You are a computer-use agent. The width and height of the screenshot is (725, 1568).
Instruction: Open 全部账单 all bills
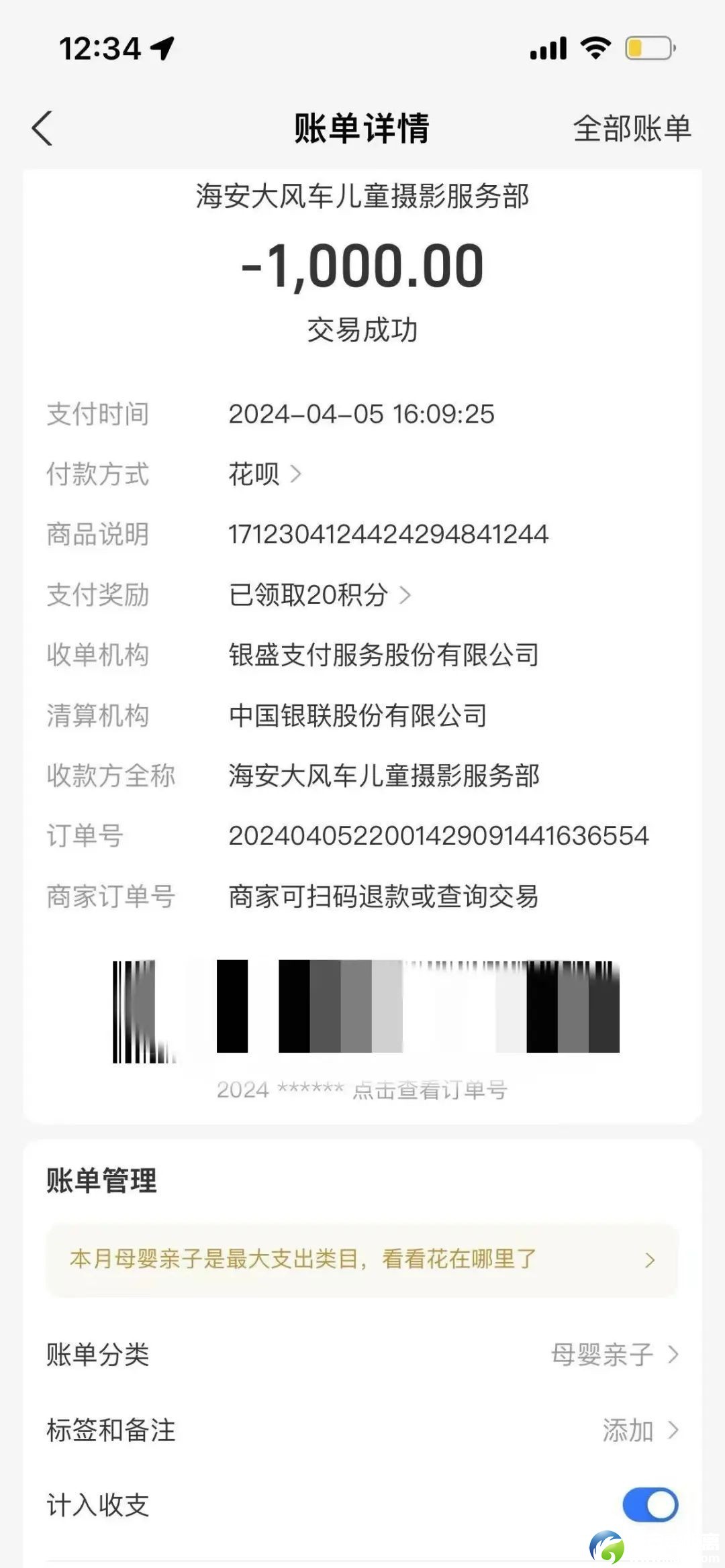click(x=631, y=128)
